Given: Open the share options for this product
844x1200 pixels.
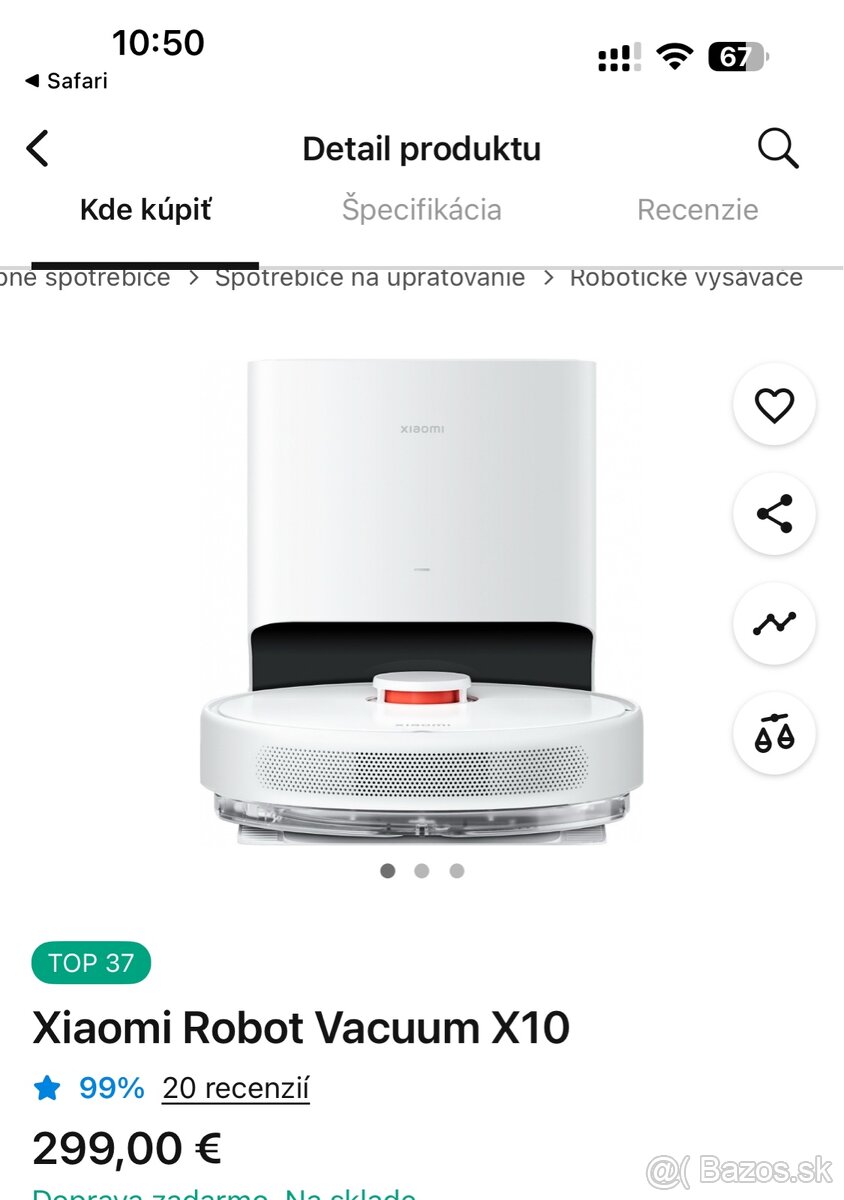Looking at the screenshot, I should 774,513.
